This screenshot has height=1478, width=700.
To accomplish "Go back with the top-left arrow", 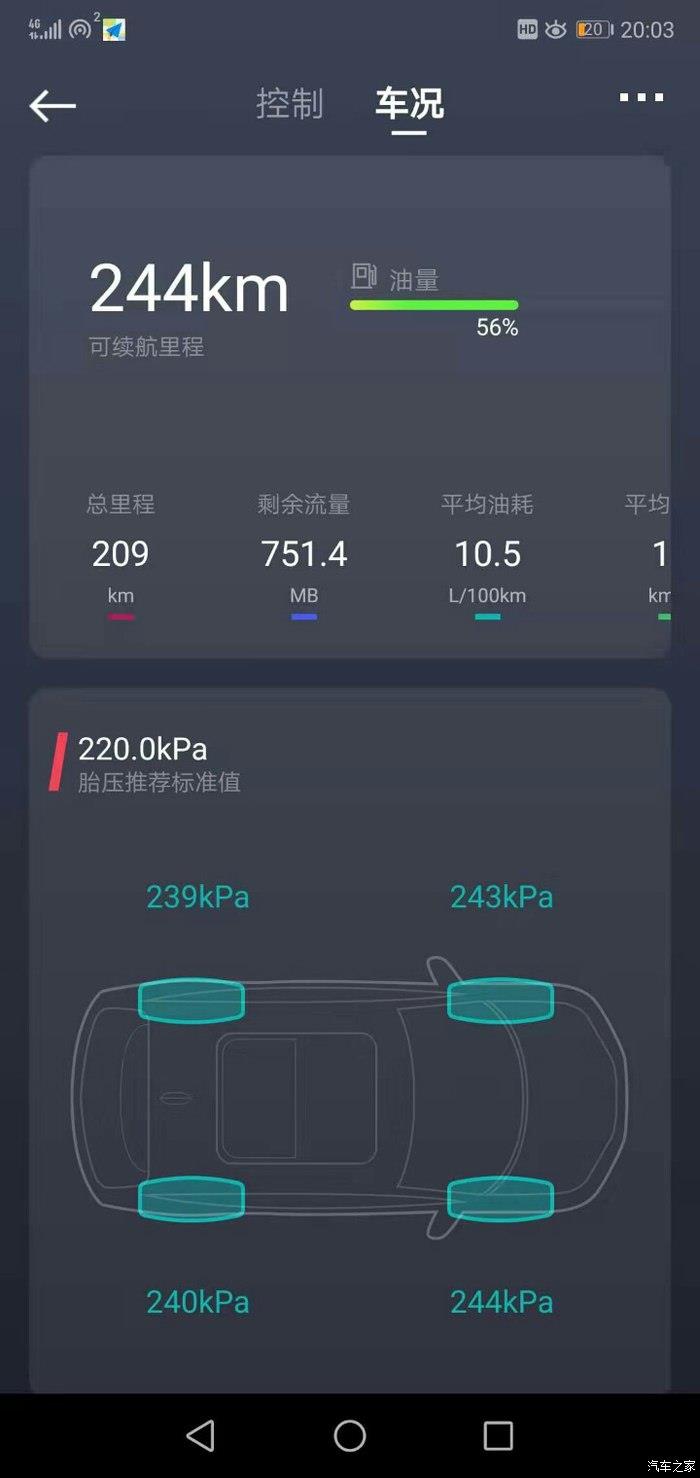I will [52, 105].
